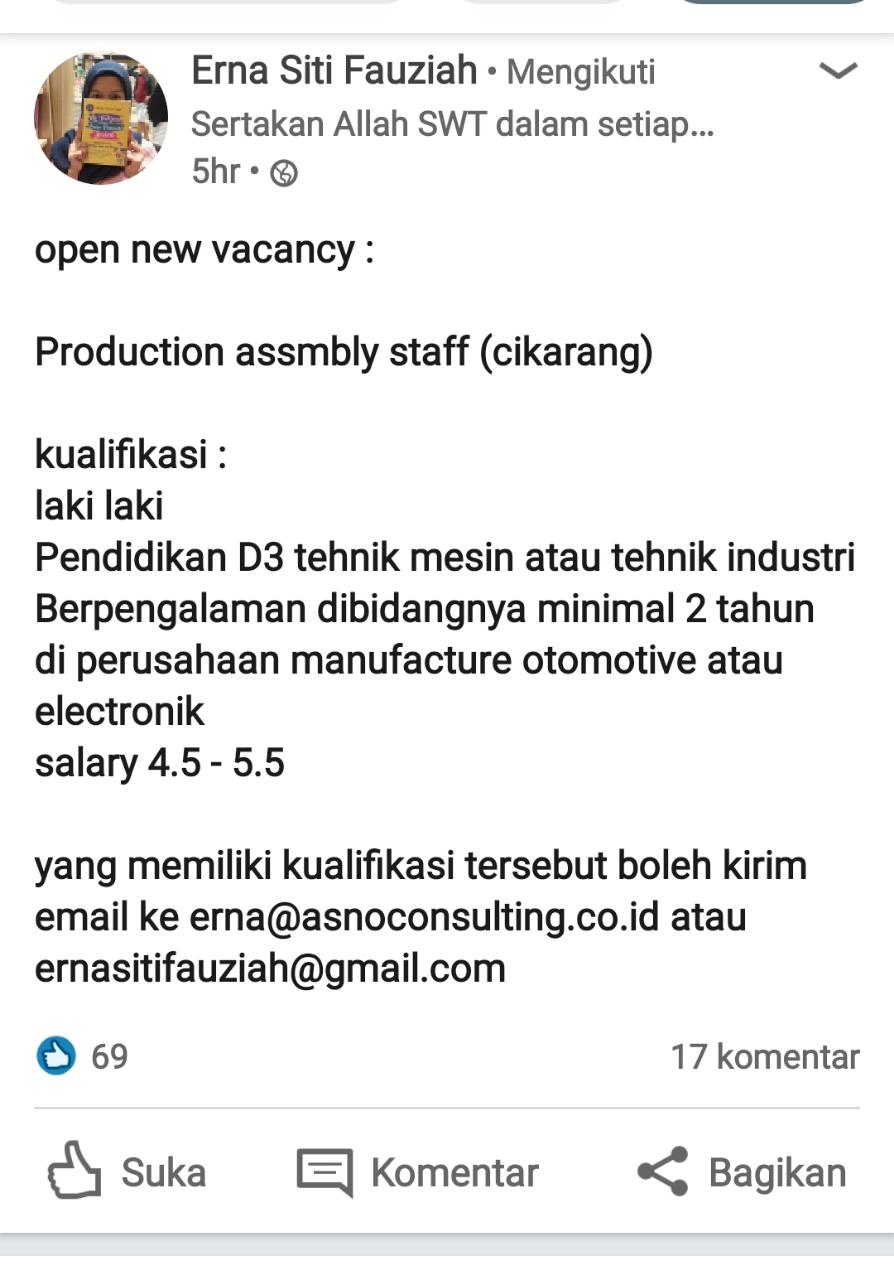View the 17 komentar on this post
The width and height of the screenshot is (894, 1280).
pyautogui.click(x=764, y=1057)
